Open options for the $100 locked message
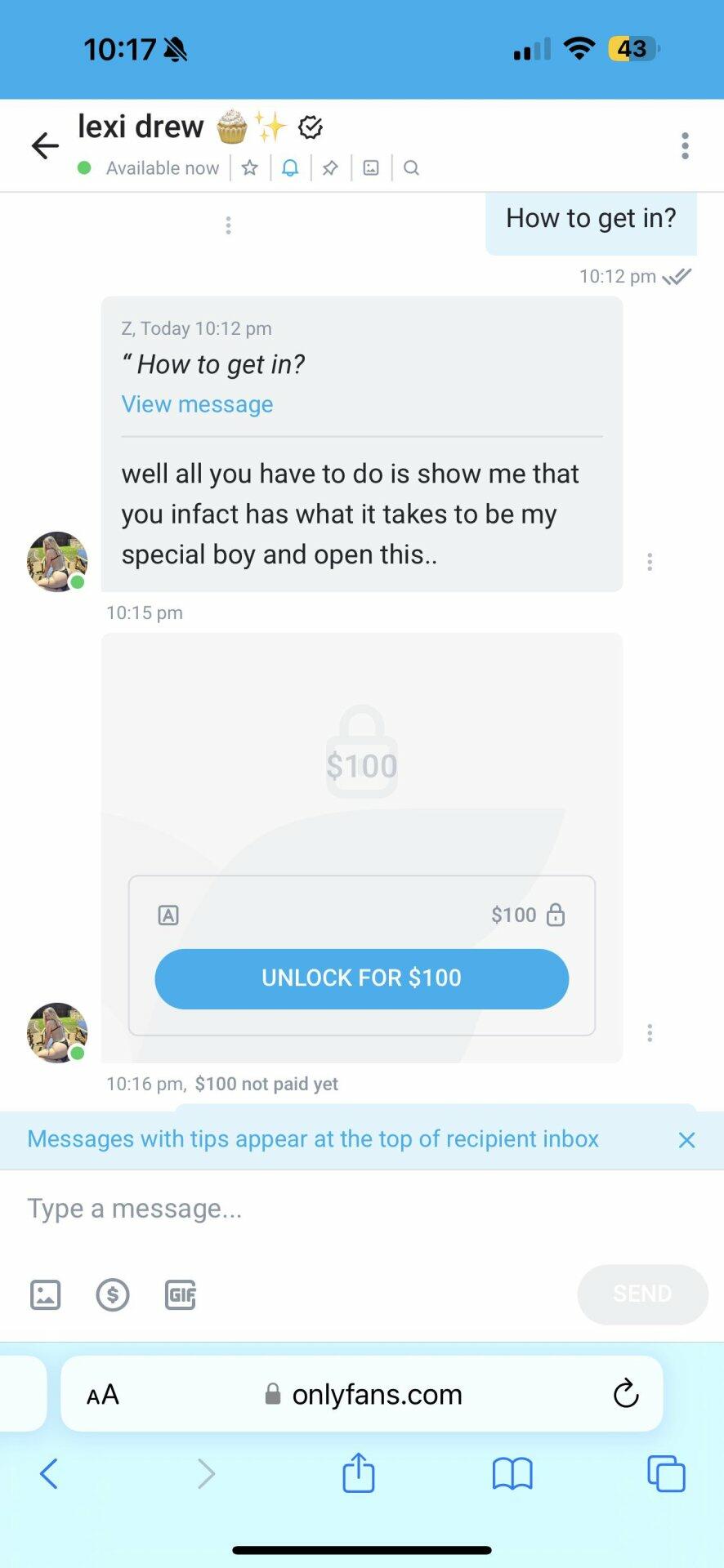The image size is (724, 1568). click(650, 1033)
